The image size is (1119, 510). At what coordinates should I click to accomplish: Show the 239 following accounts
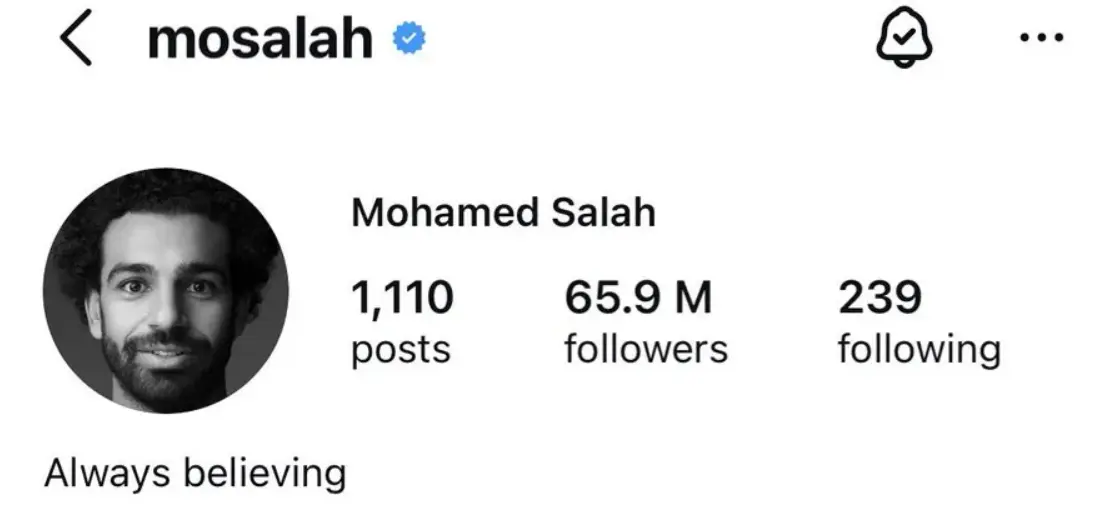[x=918, y=322]
